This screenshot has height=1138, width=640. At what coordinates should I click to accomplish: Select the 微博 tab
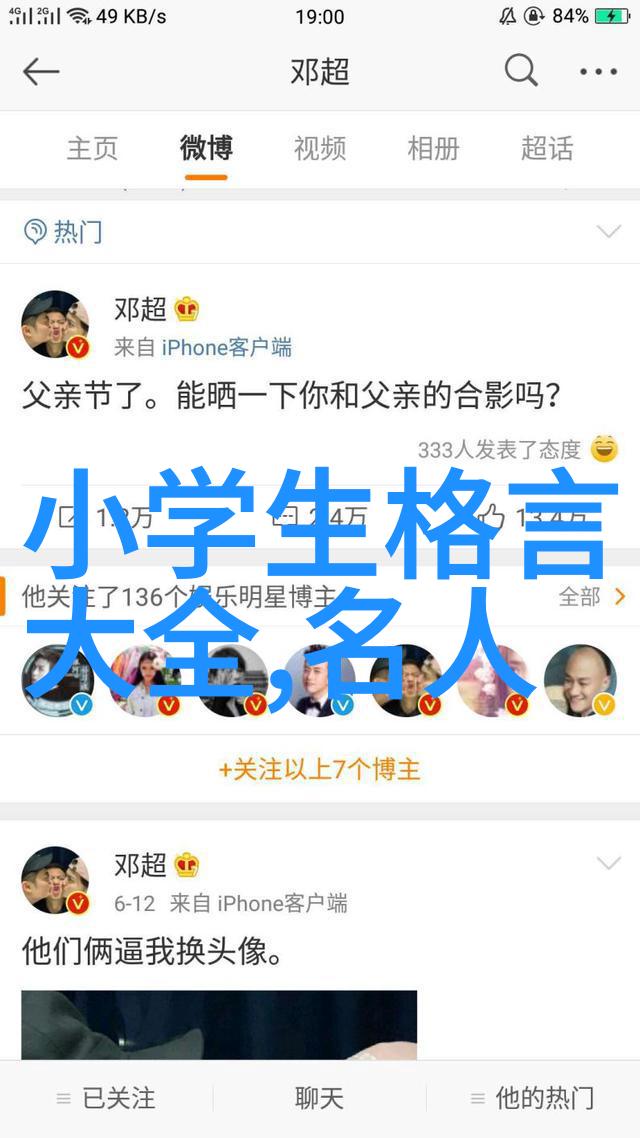(206, 149)
